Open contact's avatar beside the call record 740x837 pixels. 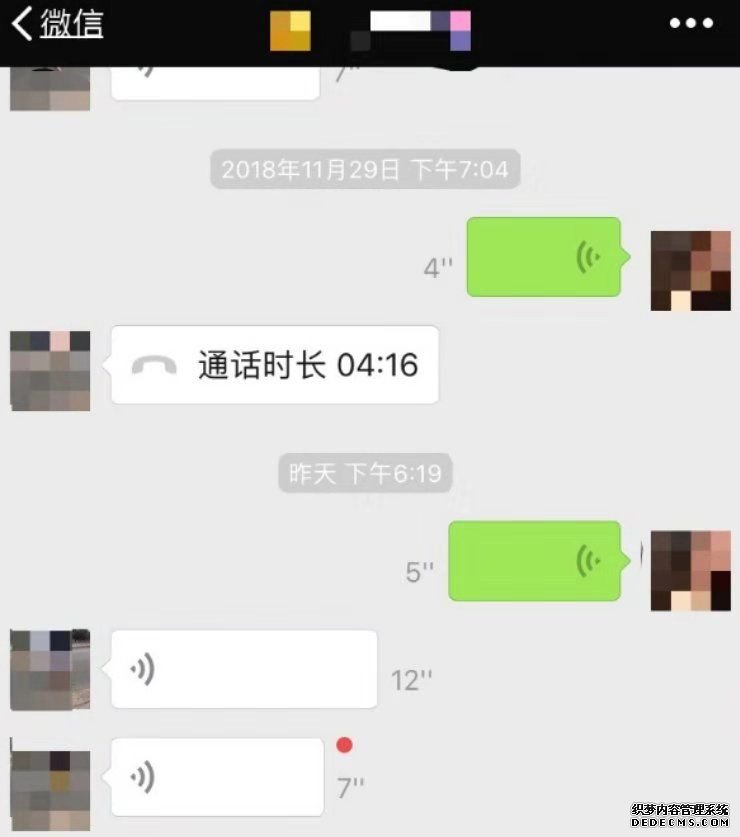click(x=50, y=370)
